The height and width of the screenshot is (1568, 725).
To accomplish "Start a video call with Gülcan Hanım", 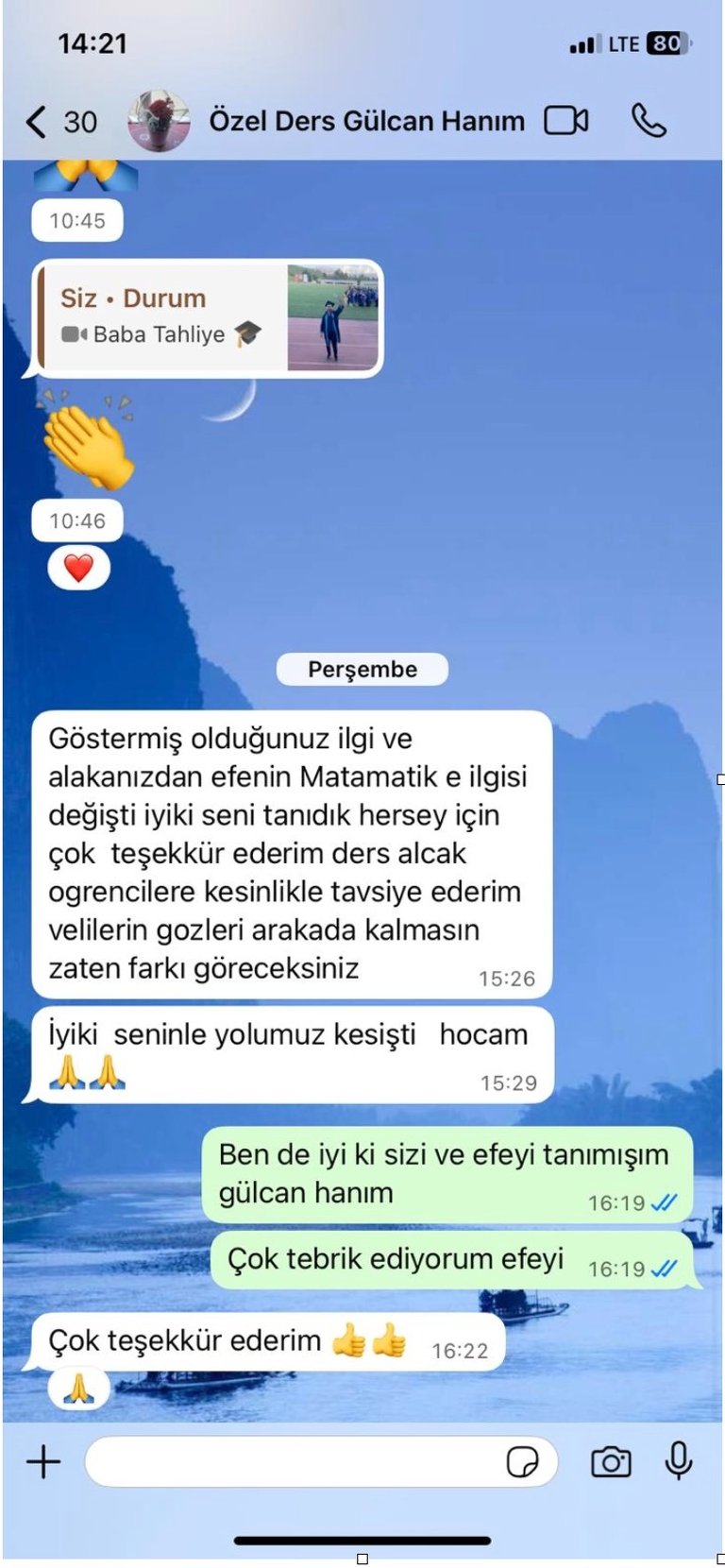I will (x=566, y=121).
